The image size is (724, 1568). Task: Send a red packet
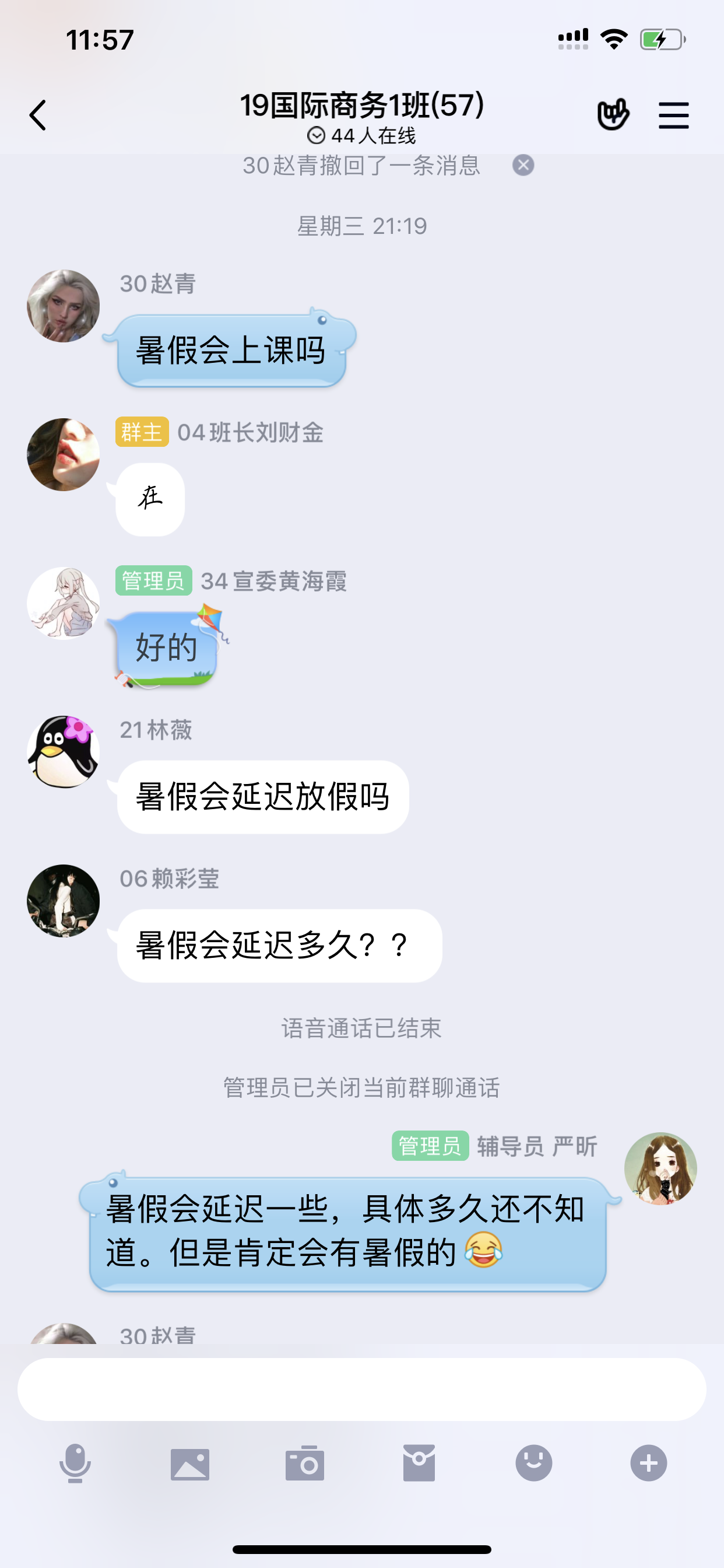(419, 1462)
